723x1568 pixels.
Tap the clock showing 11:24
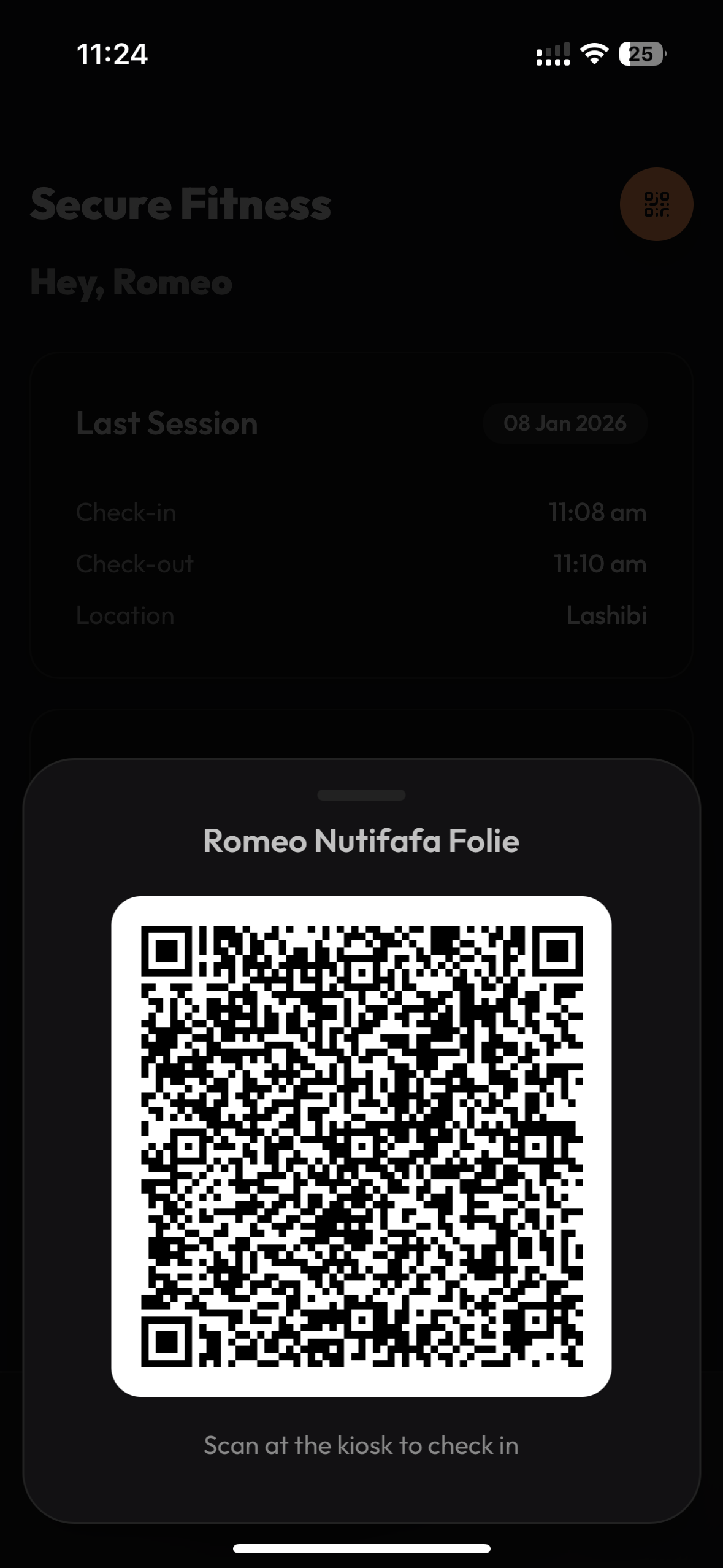(x=113, y=55)
